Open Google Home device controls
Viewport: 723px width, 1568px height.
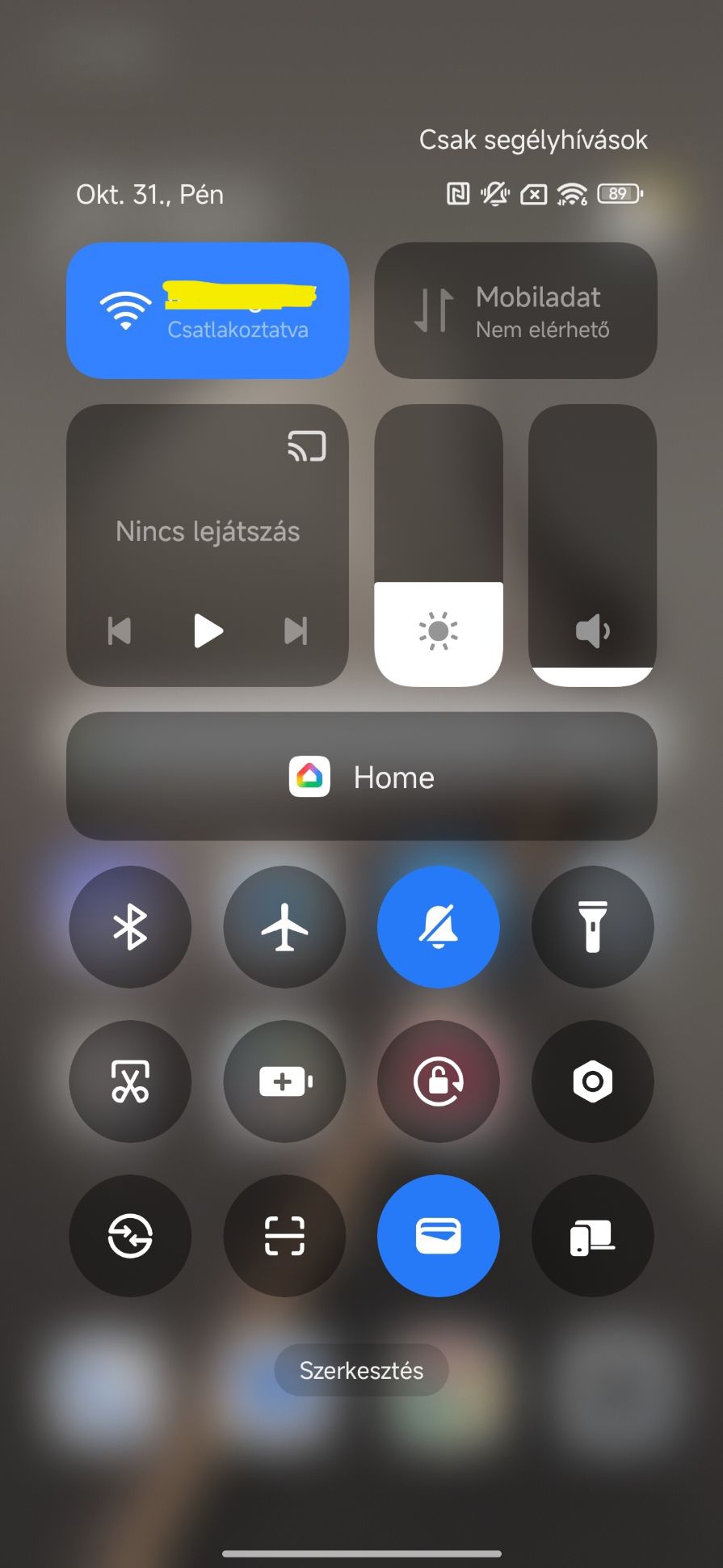click(x=361, y=777)
